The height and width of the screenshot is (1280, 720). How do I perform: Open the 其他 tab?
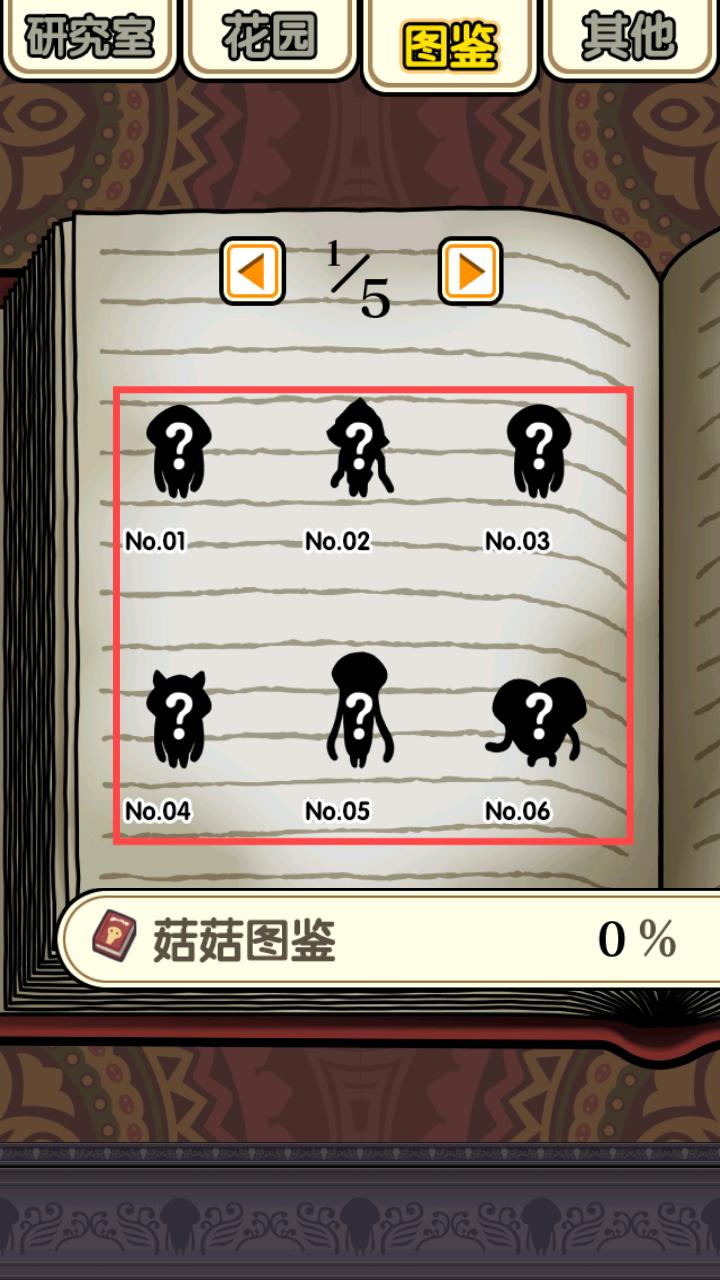pos(630,38)
